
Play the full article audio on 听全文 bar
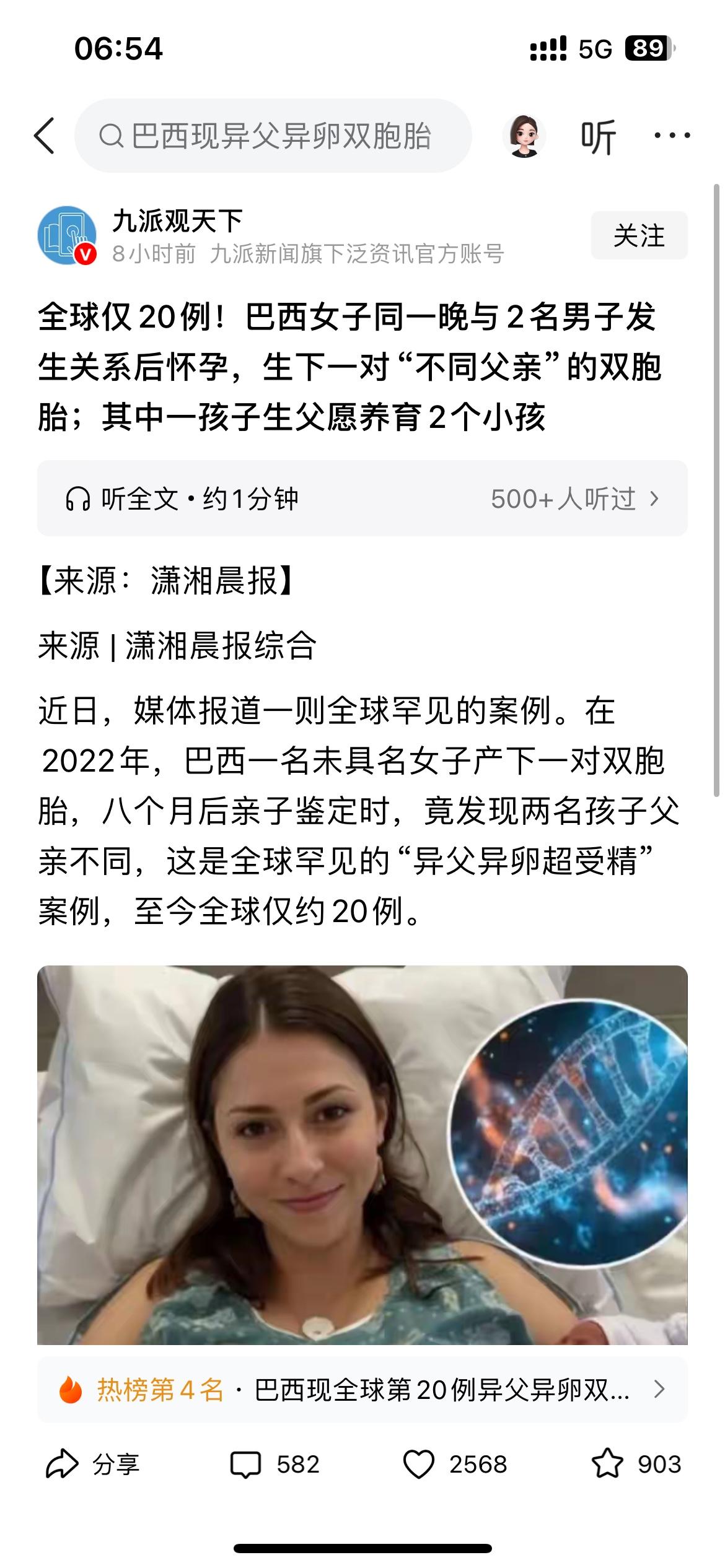186,499
